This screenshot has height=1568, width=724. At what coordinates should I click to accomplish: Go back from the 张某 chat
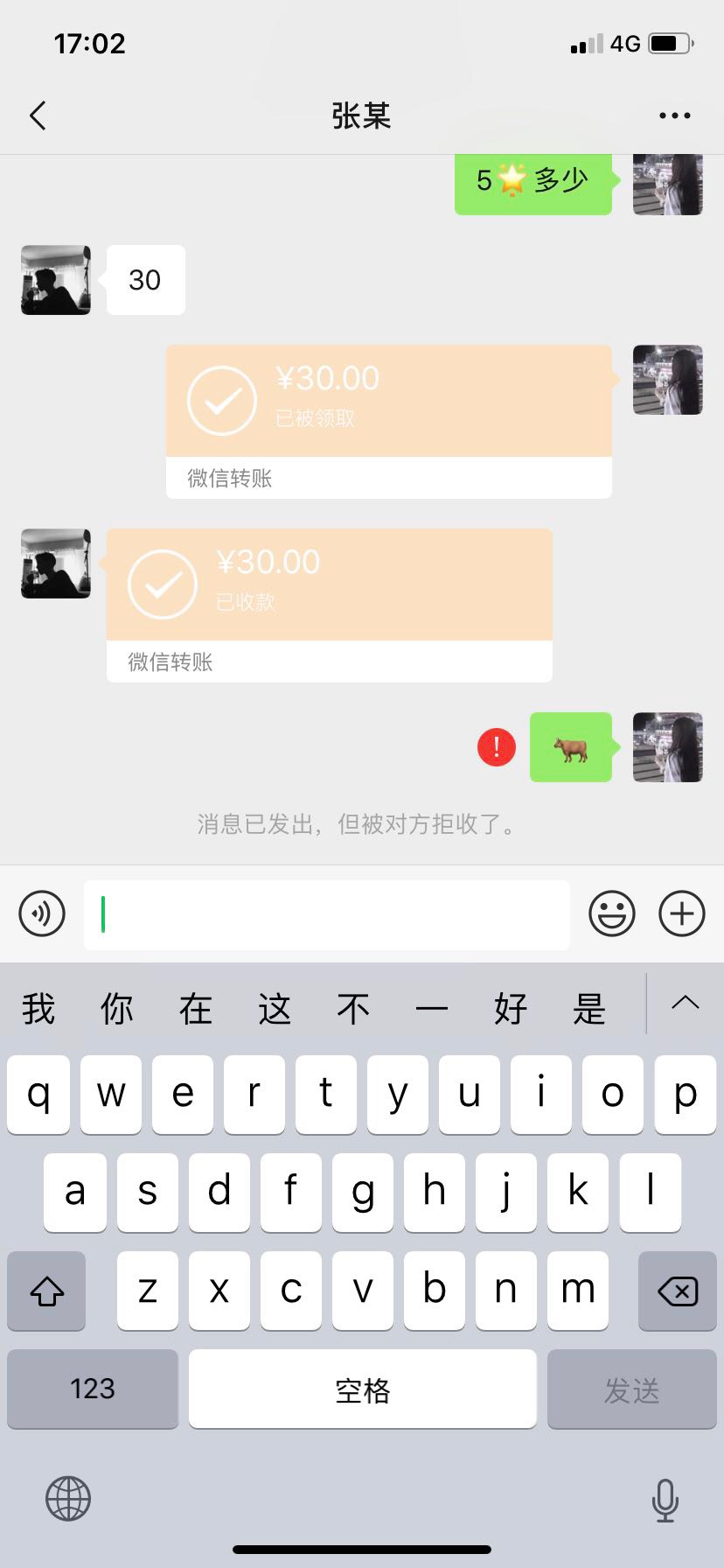38,115
